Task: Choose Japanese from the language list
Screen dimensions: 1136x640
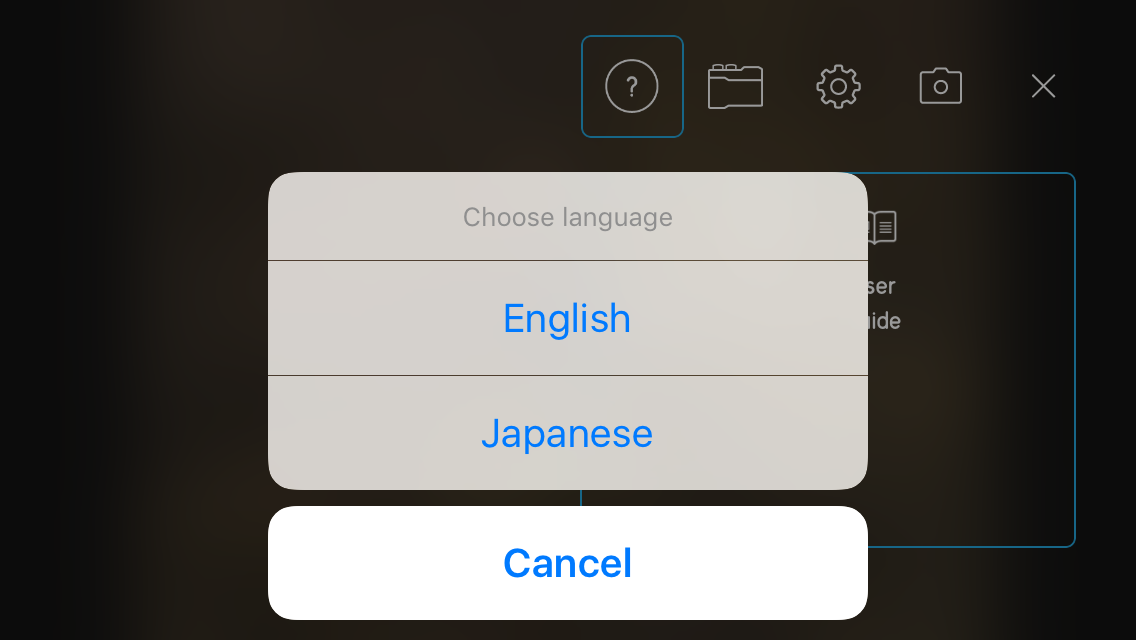Action: click(567, 434)
